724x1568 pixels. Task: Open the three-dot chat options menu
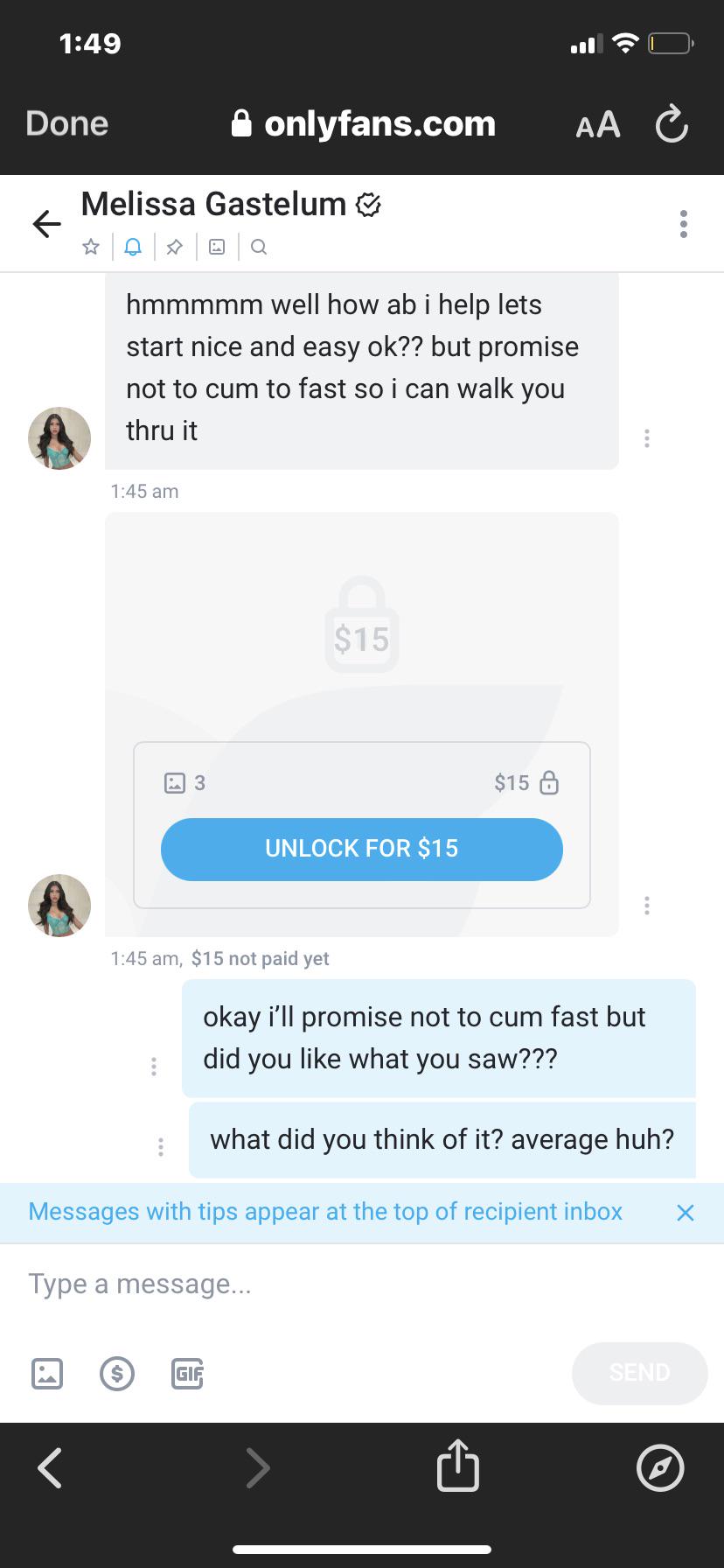(x=683, y=223)
